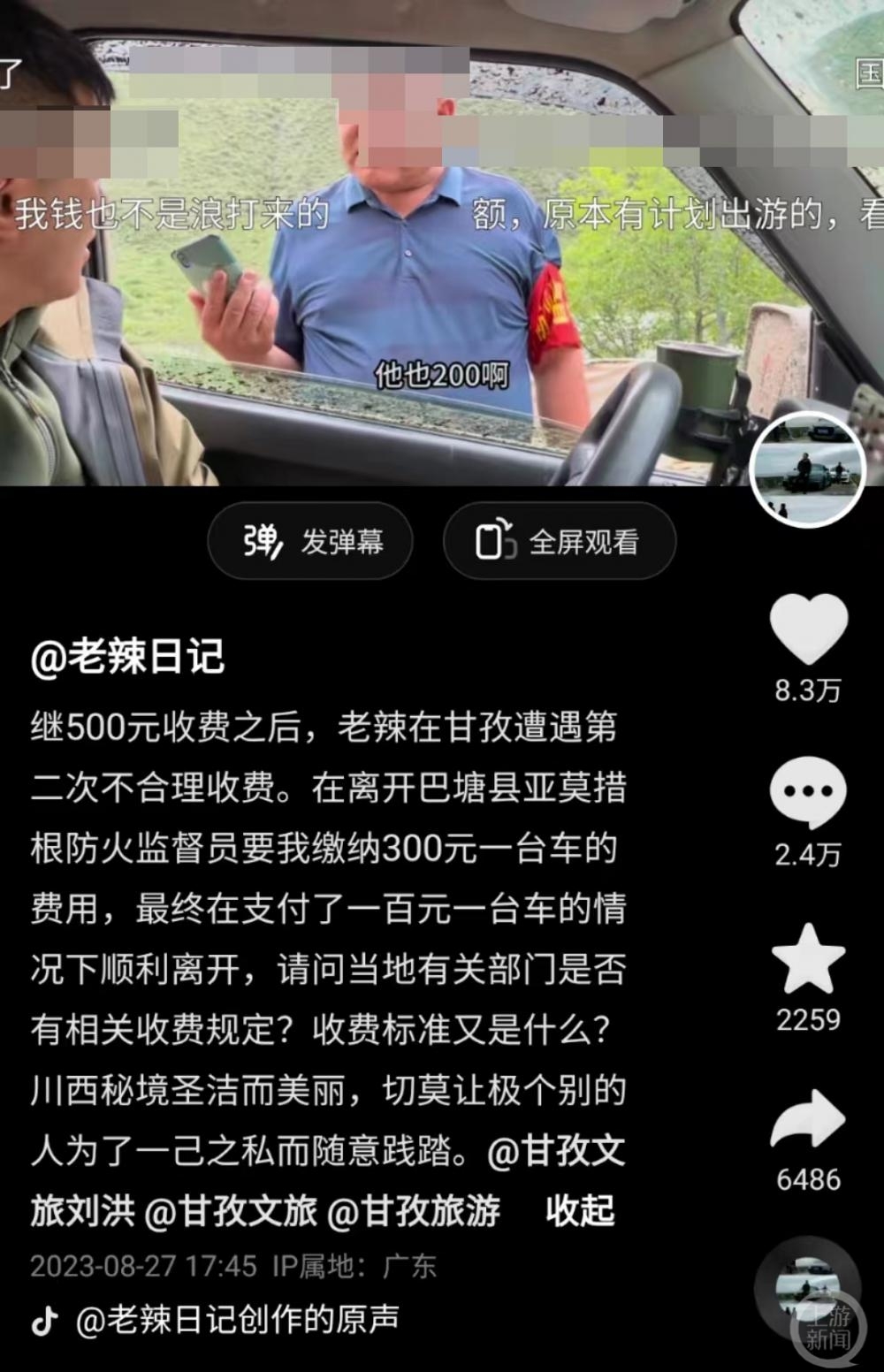Tap the 发弹幕 button
Image resolution: width=884 pixels, height=1372 pixels.
pos(310,541)
